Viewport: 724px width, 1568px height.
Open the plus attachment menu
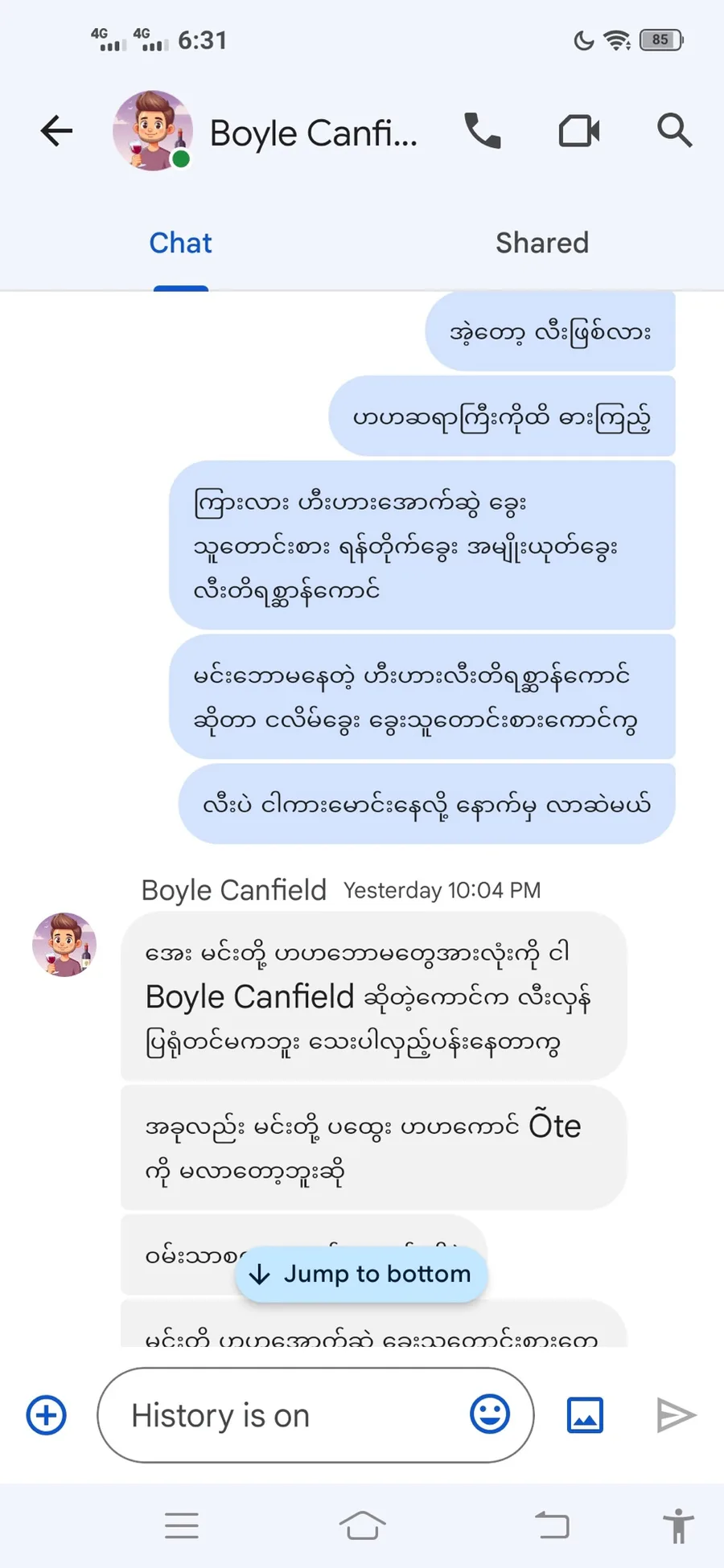47,1414
